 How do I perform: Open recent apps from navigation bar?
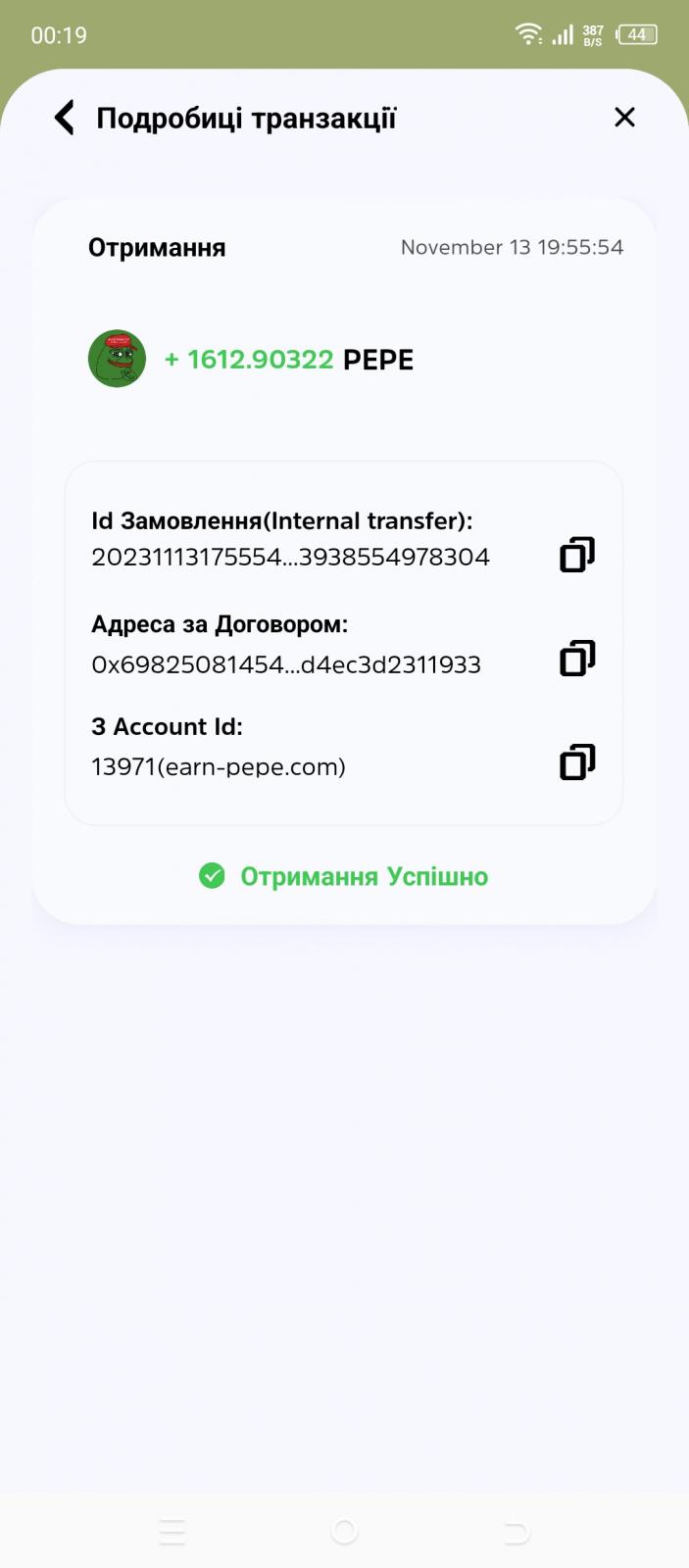click(x=172, y=1531)
